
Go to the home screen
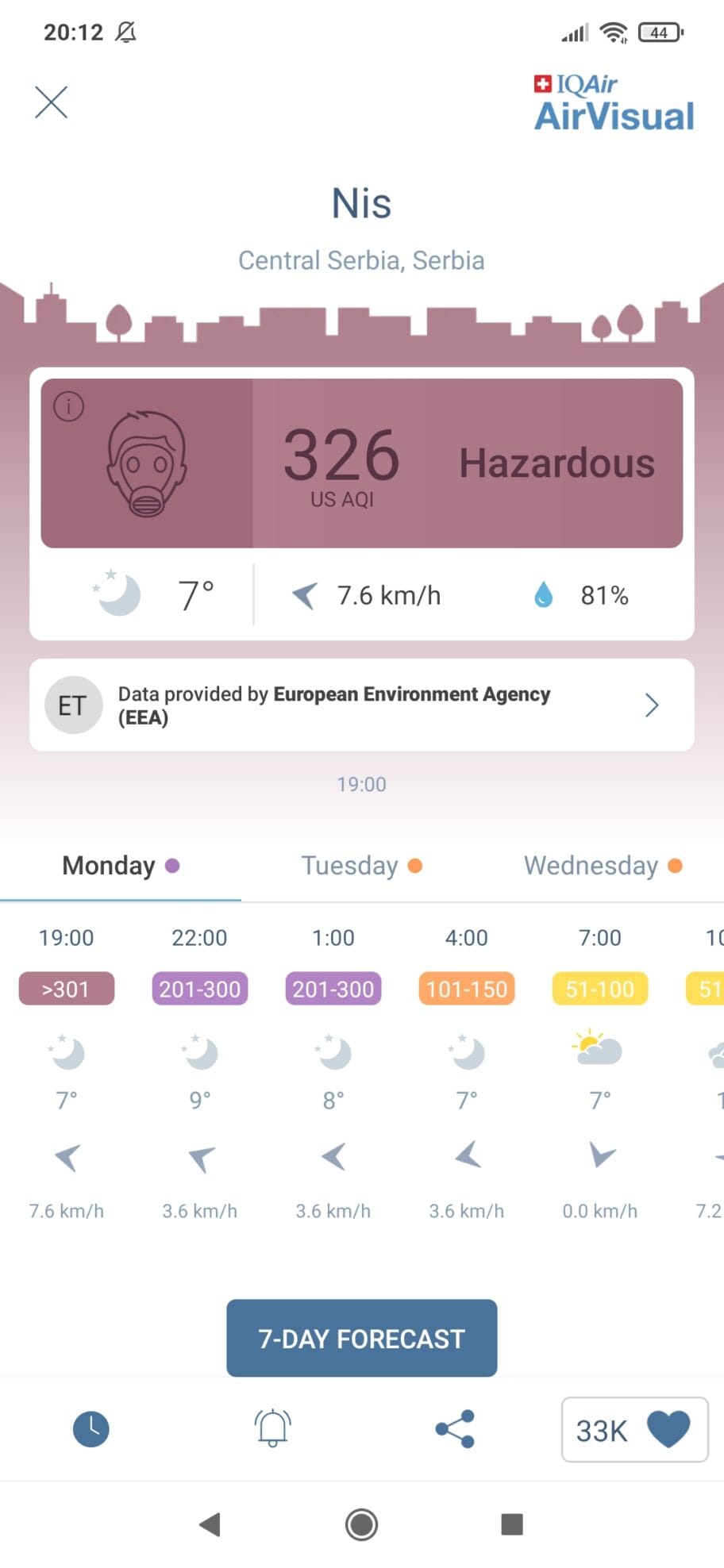coord(361,1524)
